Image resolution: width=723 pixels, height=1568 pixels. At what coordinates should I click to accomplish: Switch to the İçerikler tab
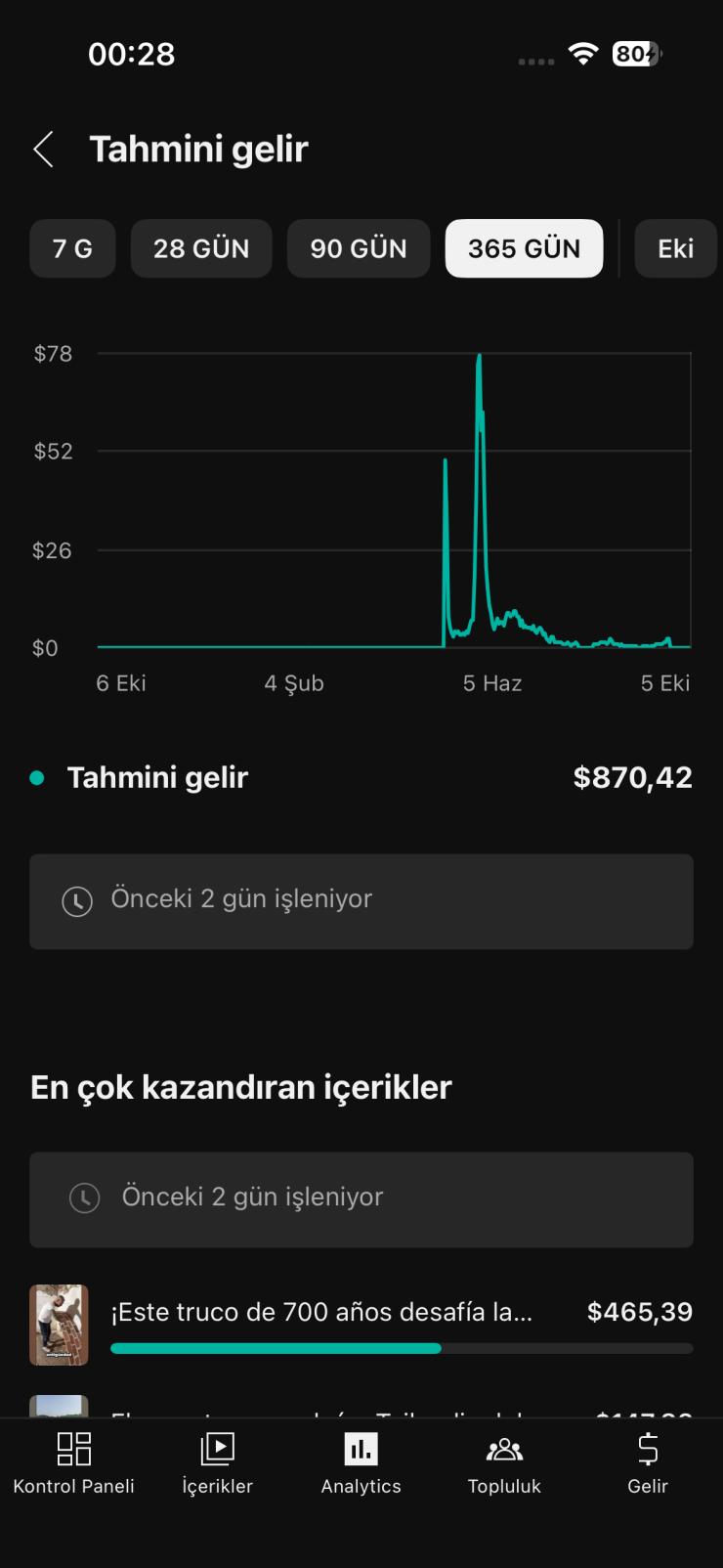tap(217, 1462)
